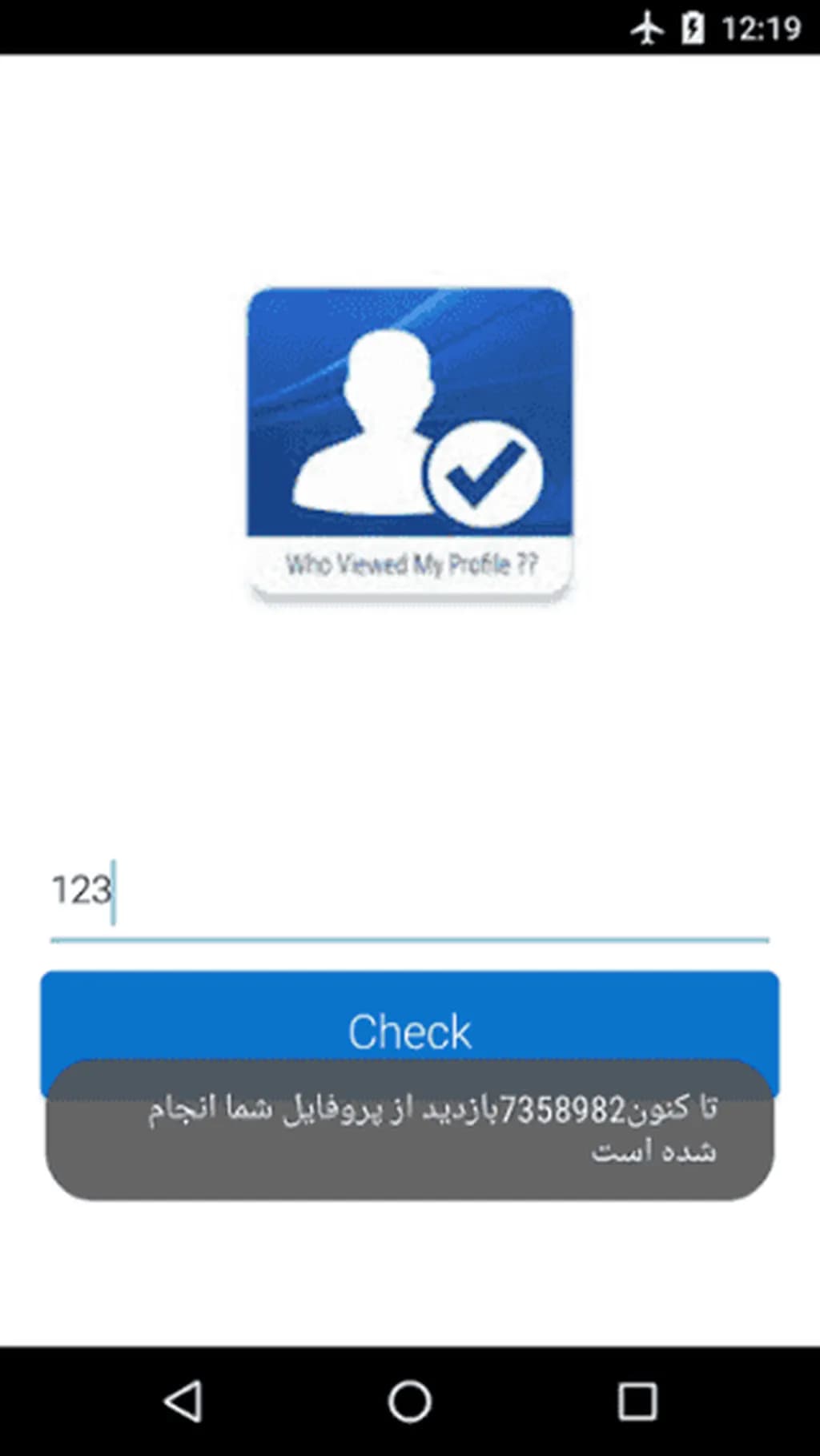Return to the home screen

(409, 1402)
